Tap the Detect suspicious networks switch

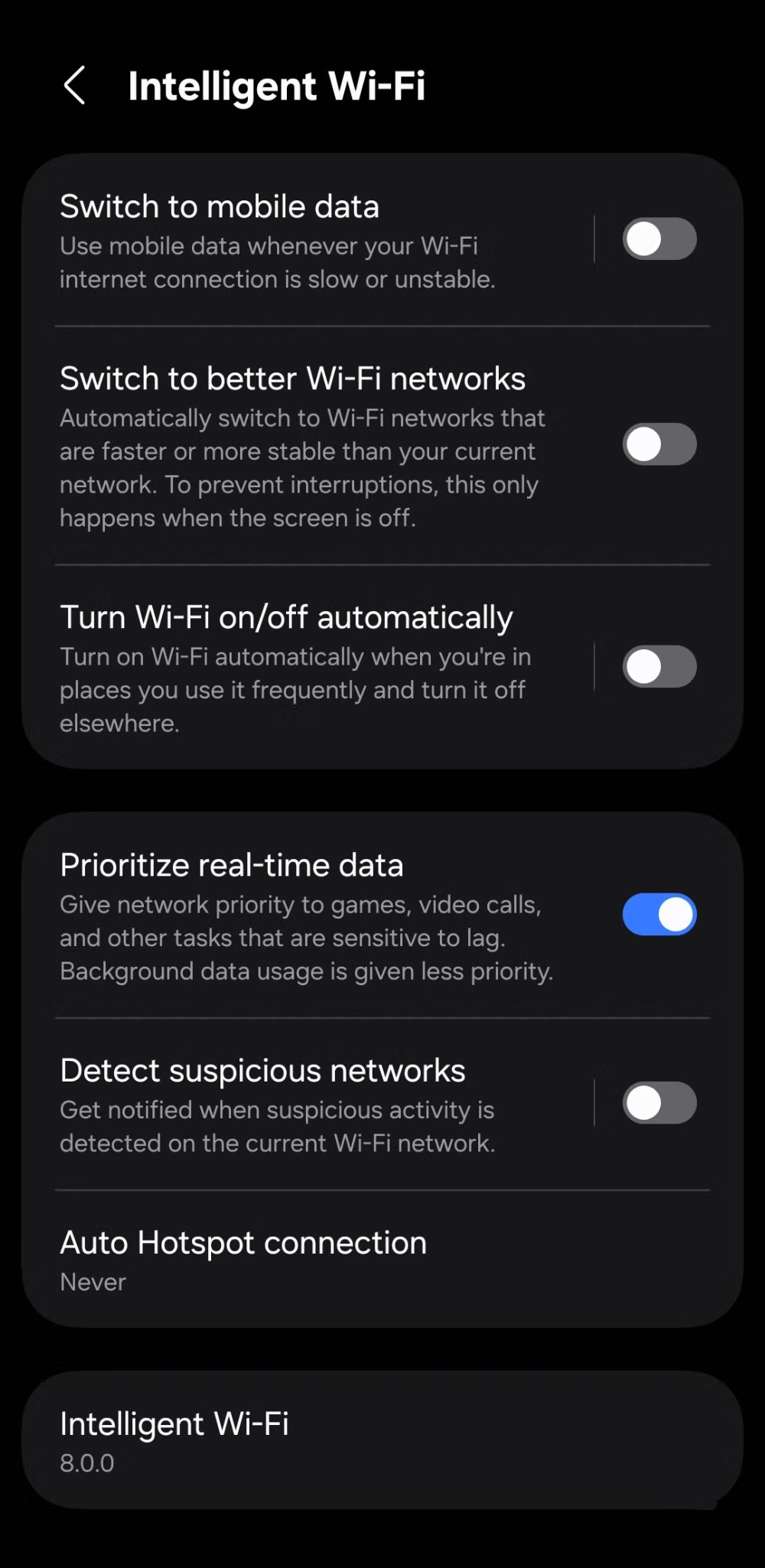pyautogui.click(x=659, y=1104)
